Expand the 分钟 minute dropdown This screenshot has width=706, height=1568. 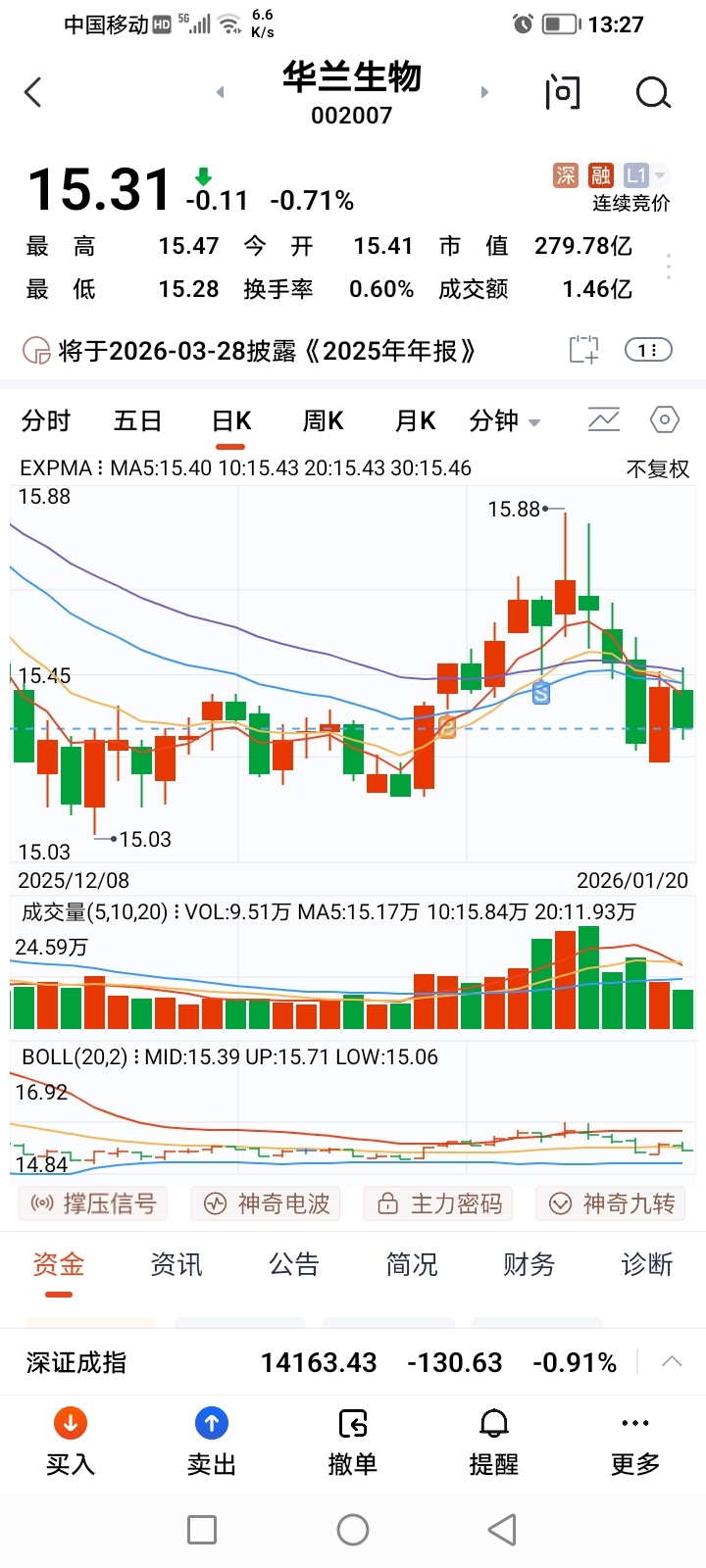pos(504,421)
